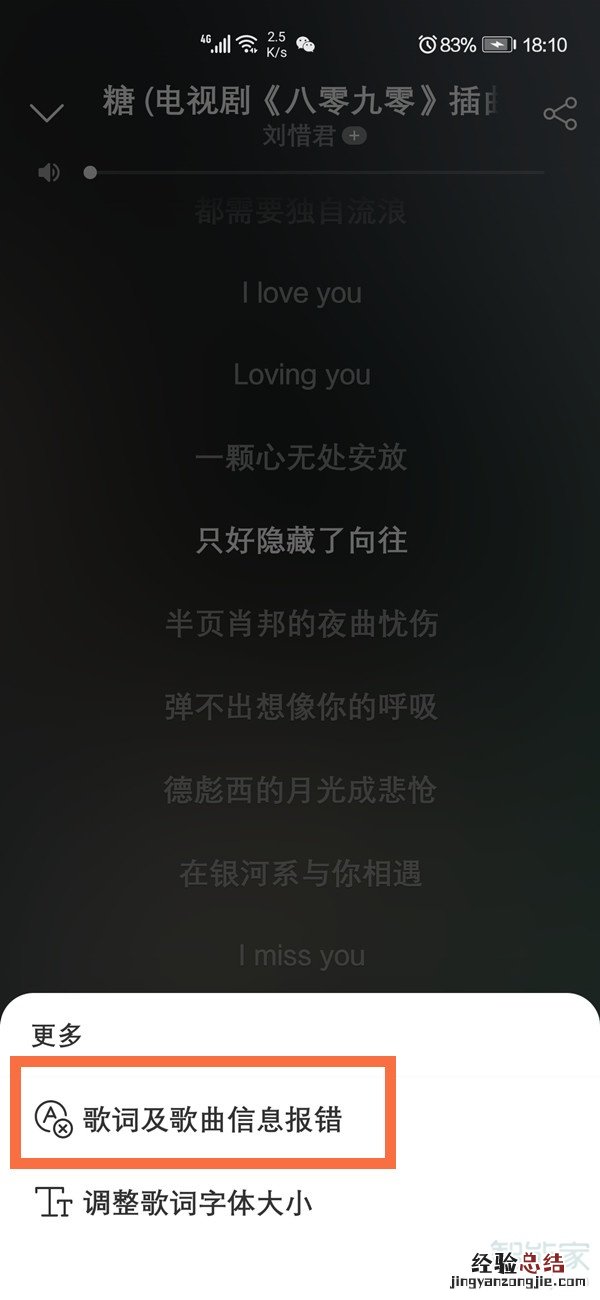Mute using the speaker icon
The width and height of the screenshot is (600, 1300).
(48, 173)
